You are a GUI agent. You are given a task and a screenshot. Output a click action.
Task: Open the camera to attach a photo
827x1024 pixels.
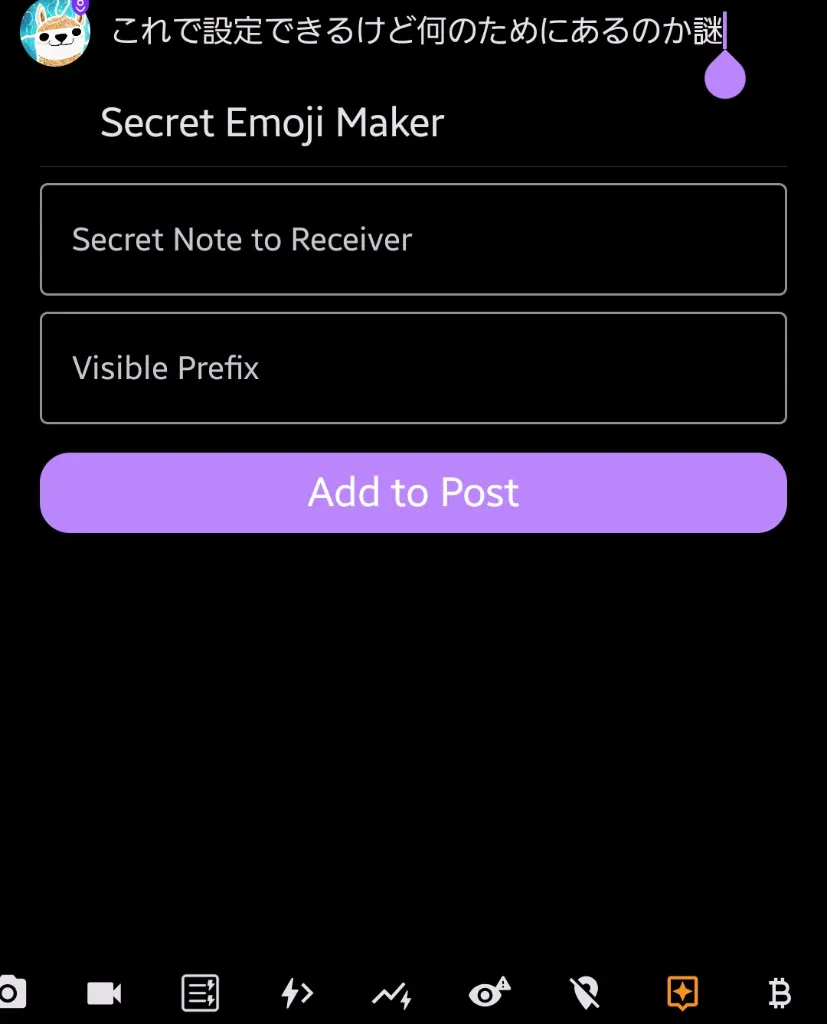pyautogui.click(x=11, y=993)
